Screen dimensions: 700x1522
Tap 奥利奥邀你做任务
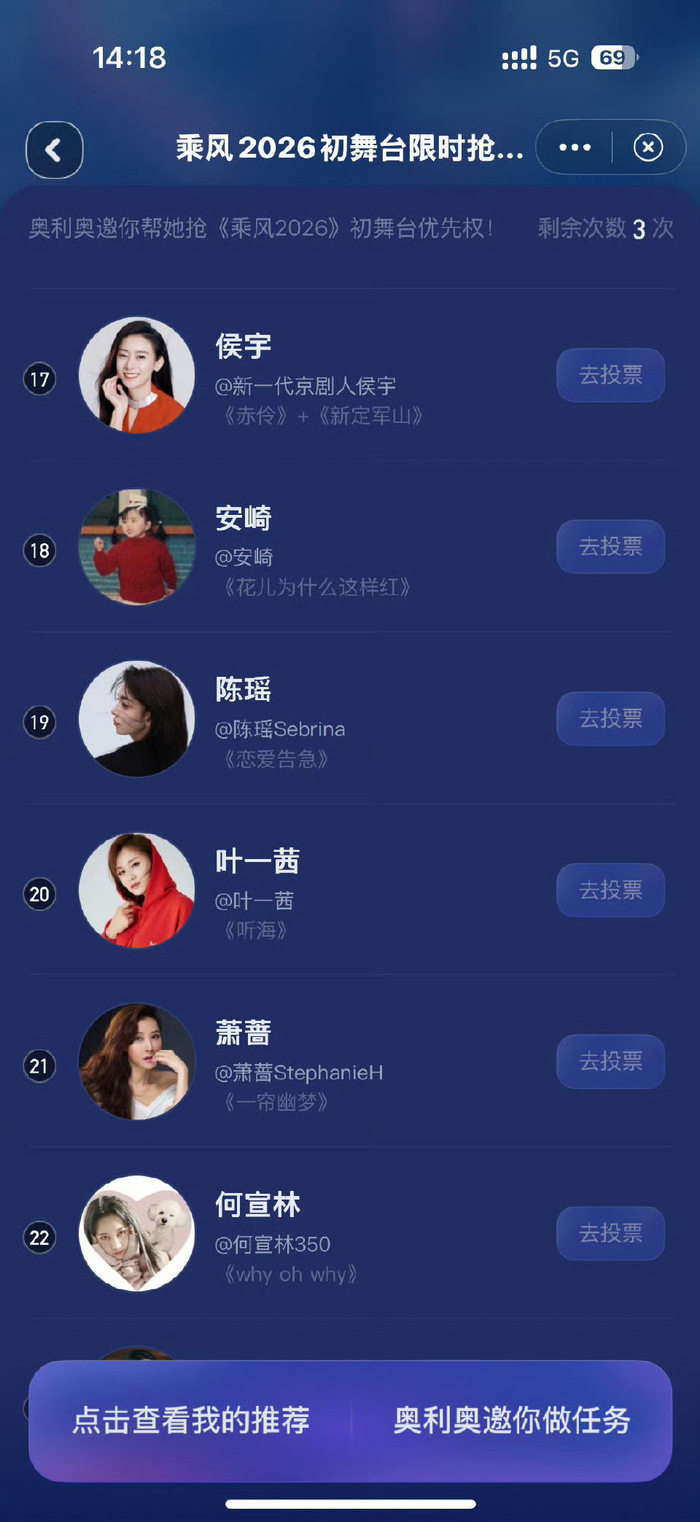point(512,1420)
